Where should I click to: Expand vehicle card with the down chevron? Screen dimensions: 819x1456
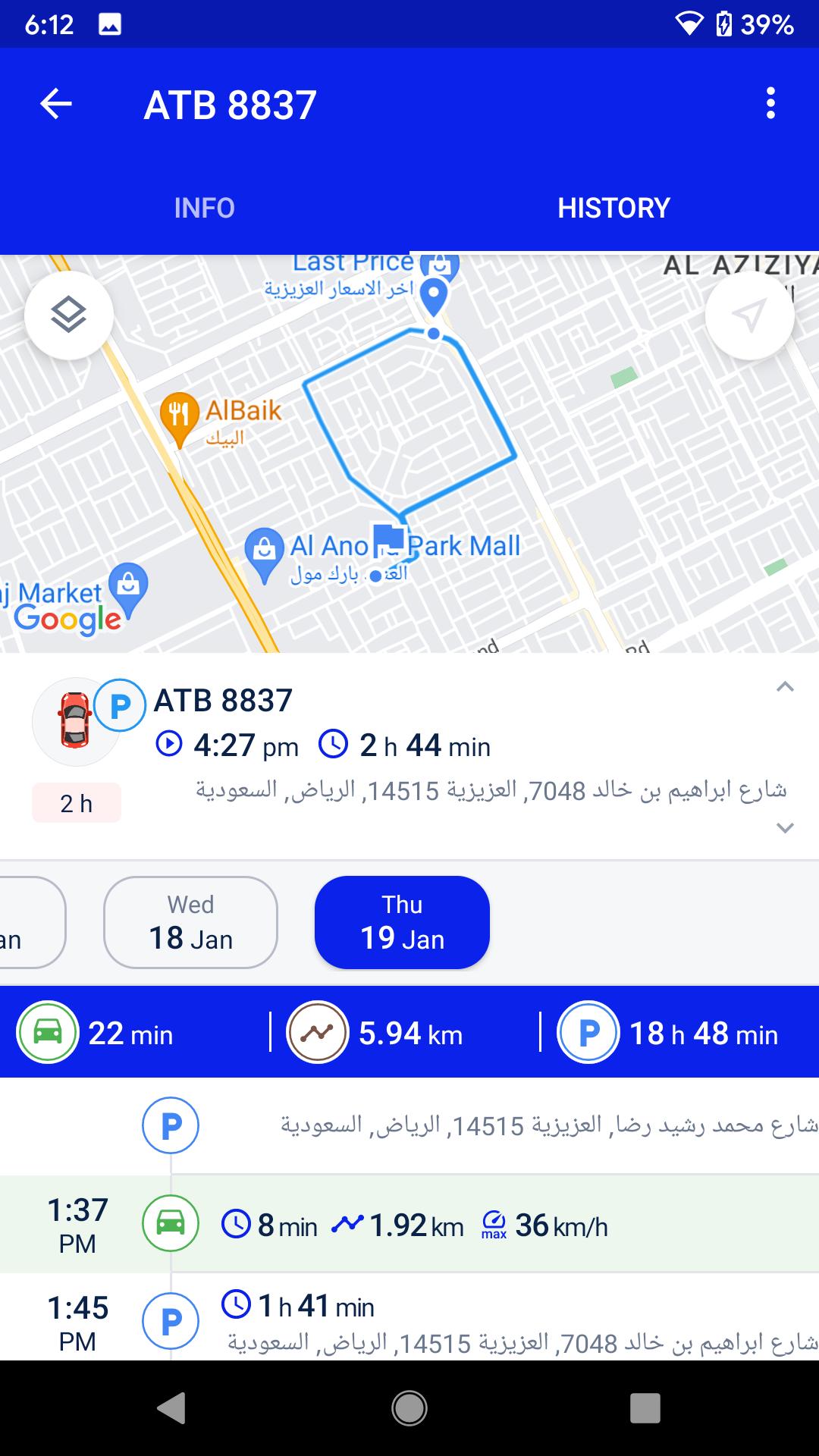[785, 827]
